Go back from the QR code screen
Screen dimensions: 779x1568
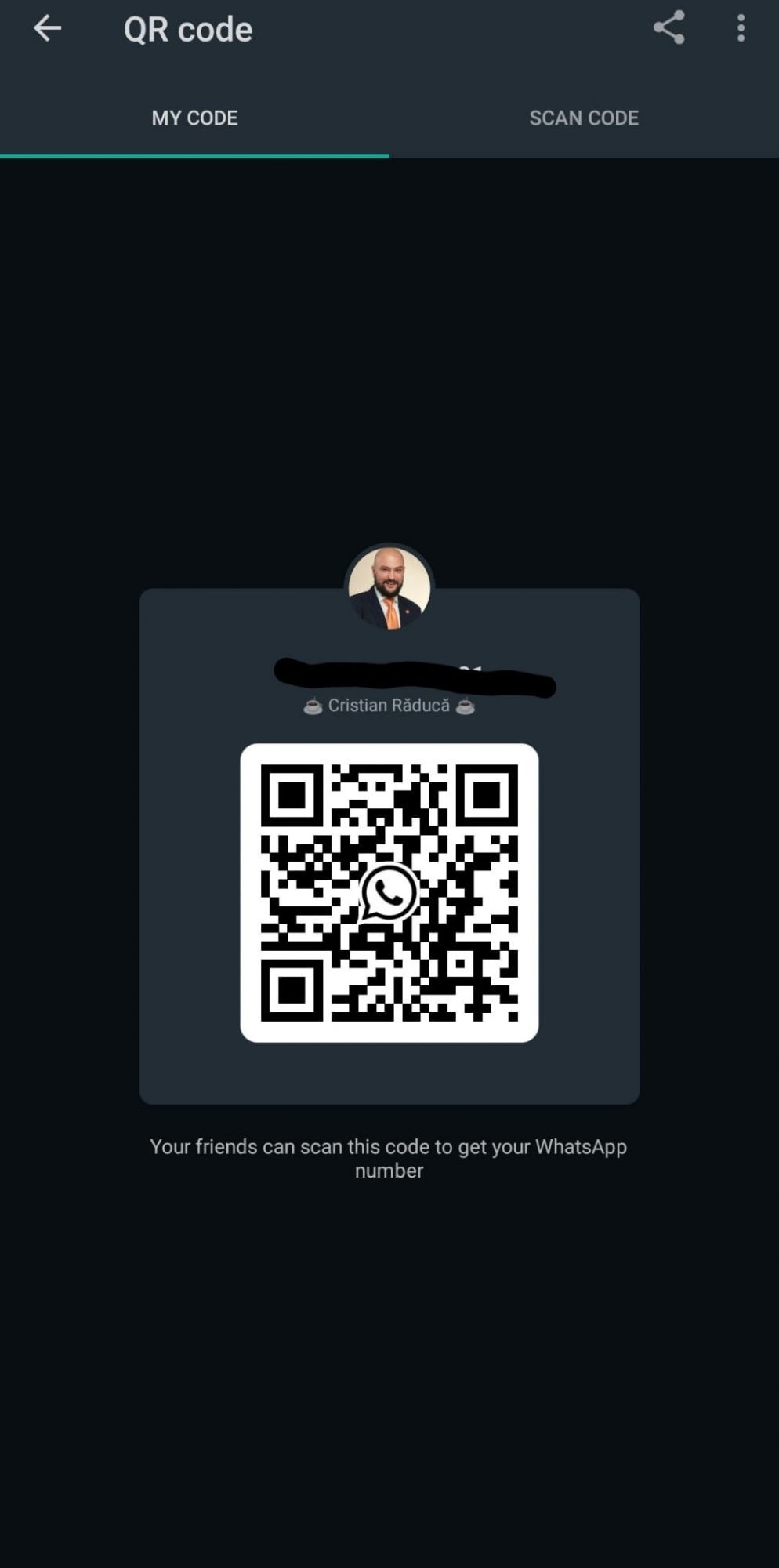click(x=47, y=29)
